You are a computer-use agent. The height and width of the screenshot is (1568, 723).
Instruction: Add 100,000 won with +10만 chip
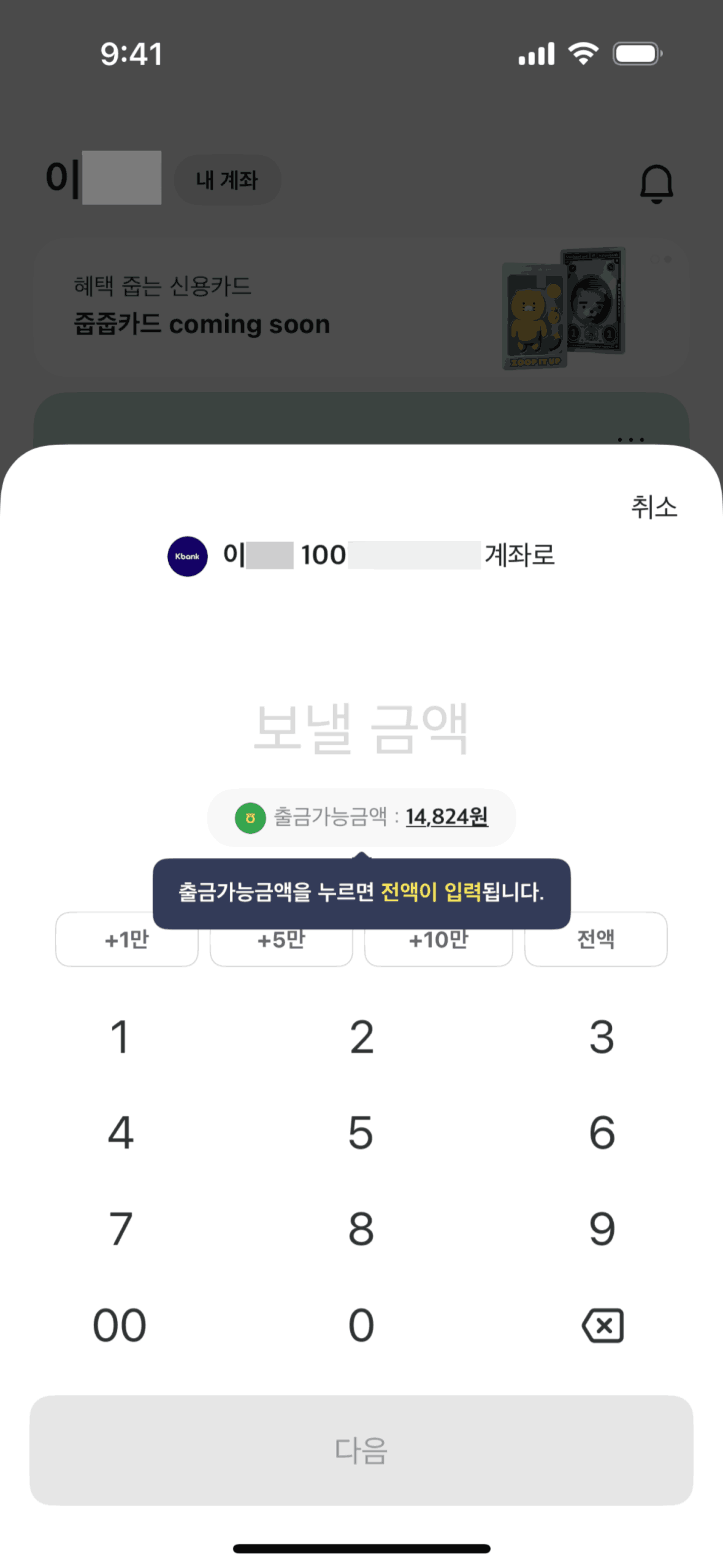(438, 948)
